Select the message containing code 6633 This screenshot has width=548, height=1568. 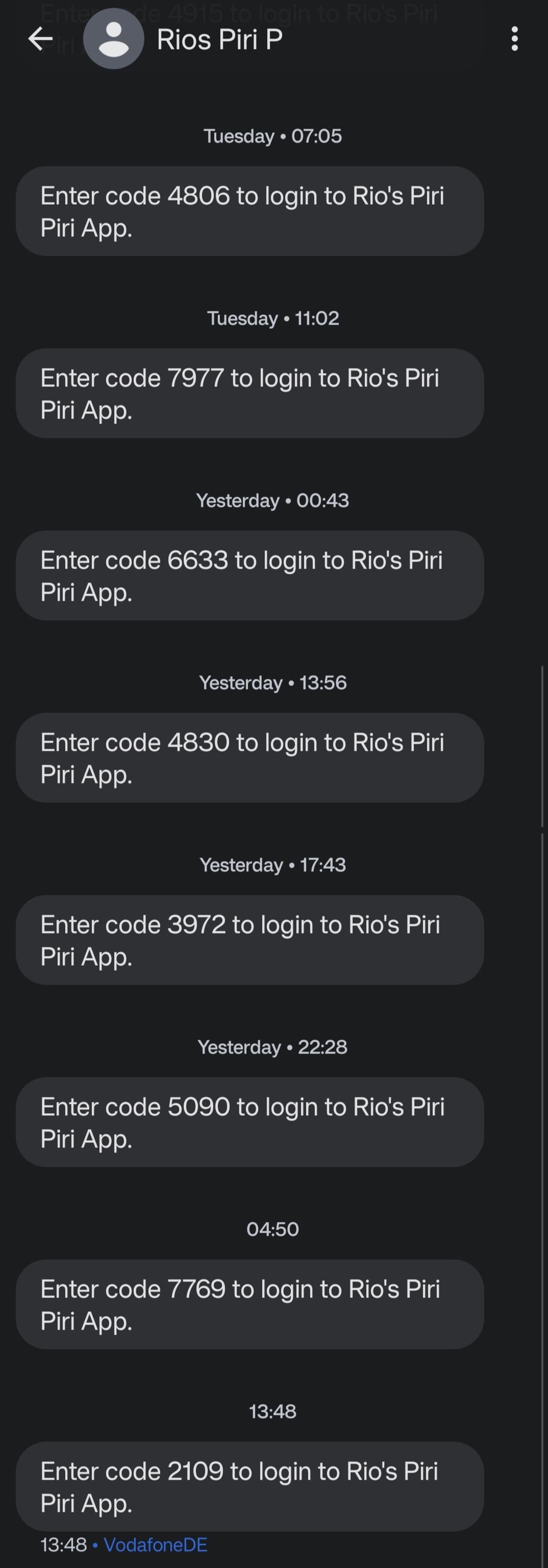(x=250, y=575)
